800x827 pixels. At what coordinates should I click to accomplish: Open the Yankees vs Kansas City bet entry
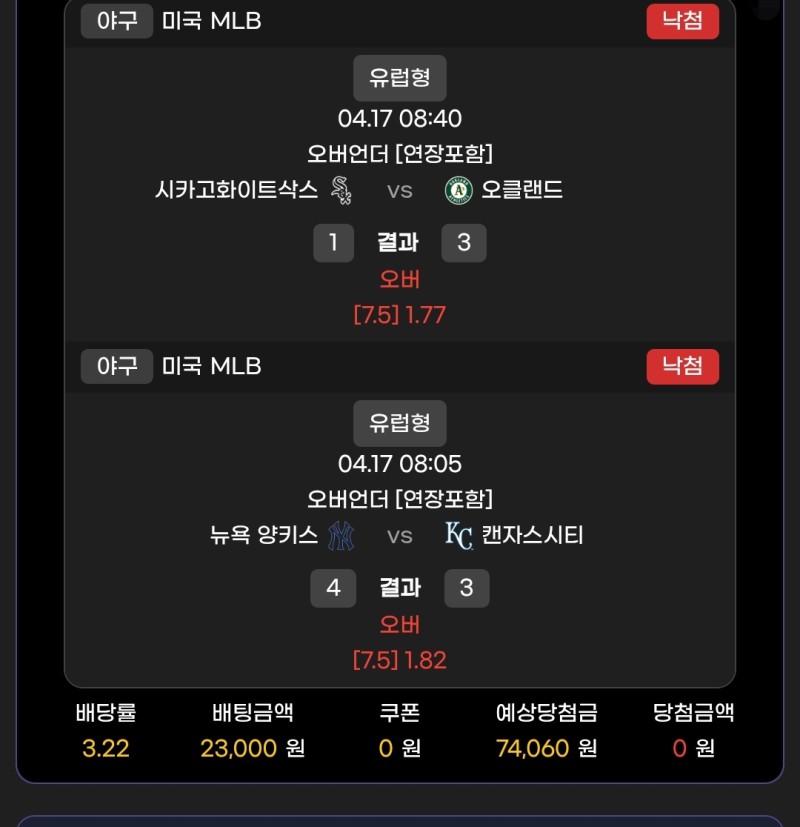[x=399, y=535]
